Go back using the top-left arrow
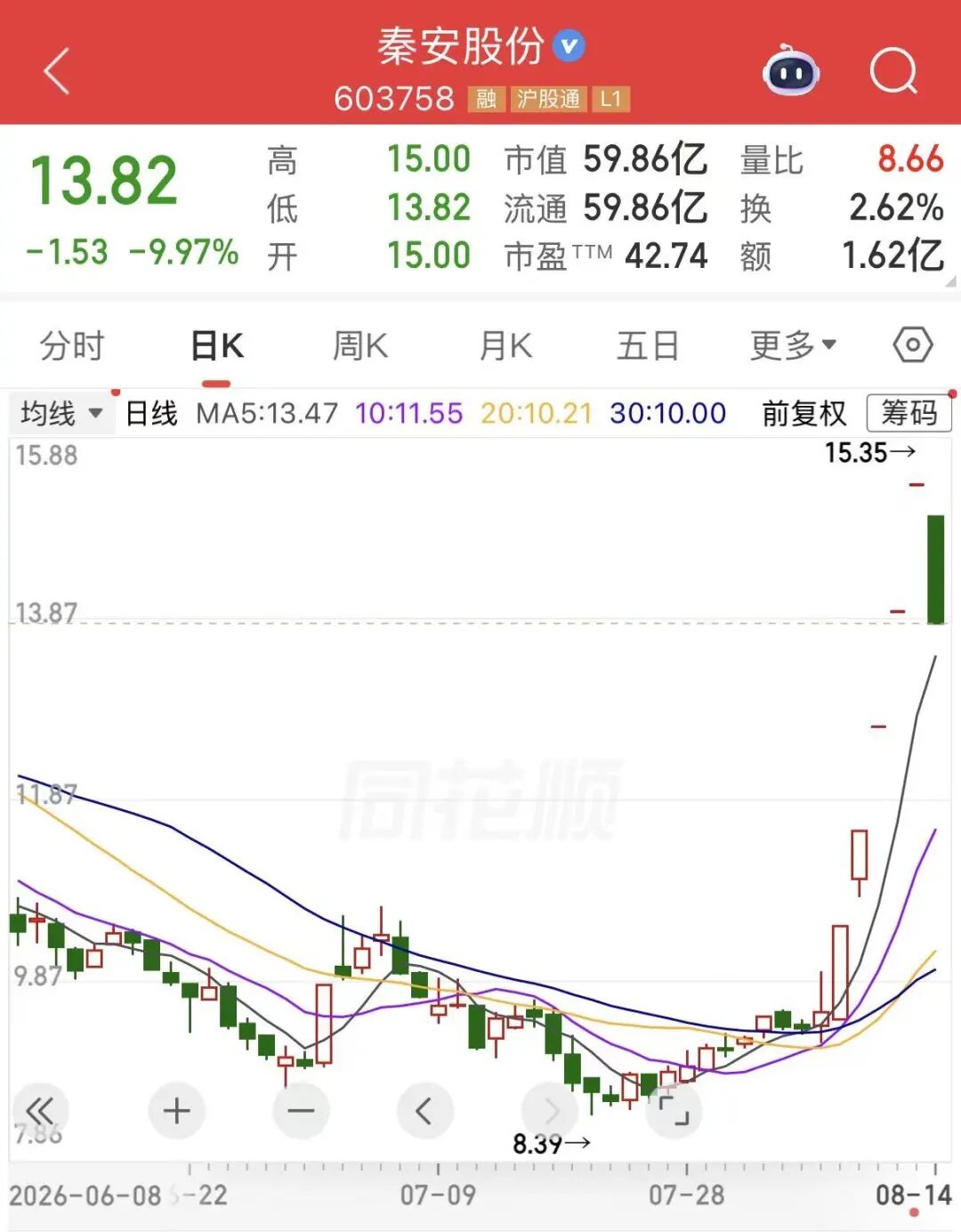The height and width of the screenshot is (1232, 961). (x=57, y=71)
